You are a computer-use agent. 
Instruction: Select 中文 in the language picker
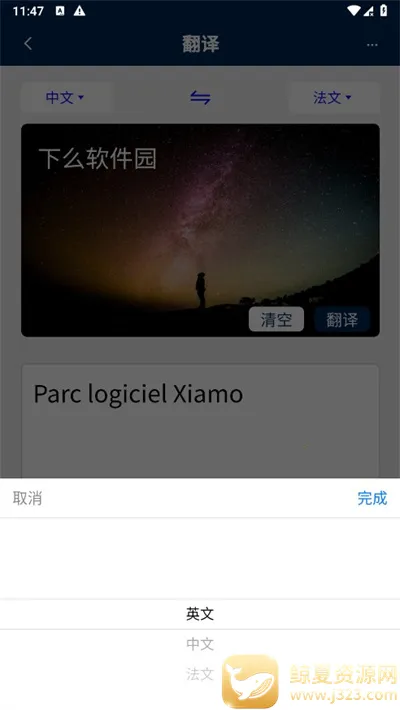[200, 644]
